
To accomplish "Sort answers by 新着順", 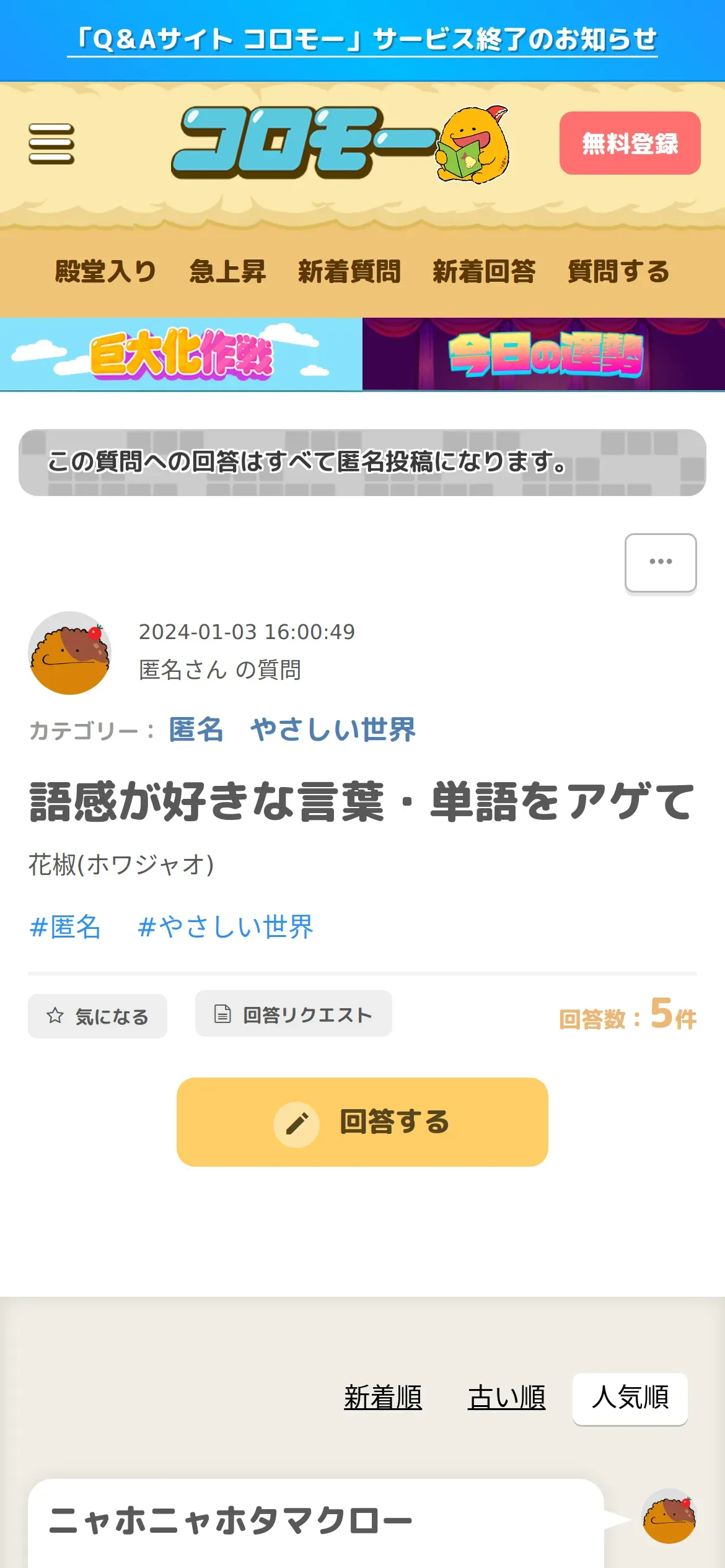I will pos(383,1398).
